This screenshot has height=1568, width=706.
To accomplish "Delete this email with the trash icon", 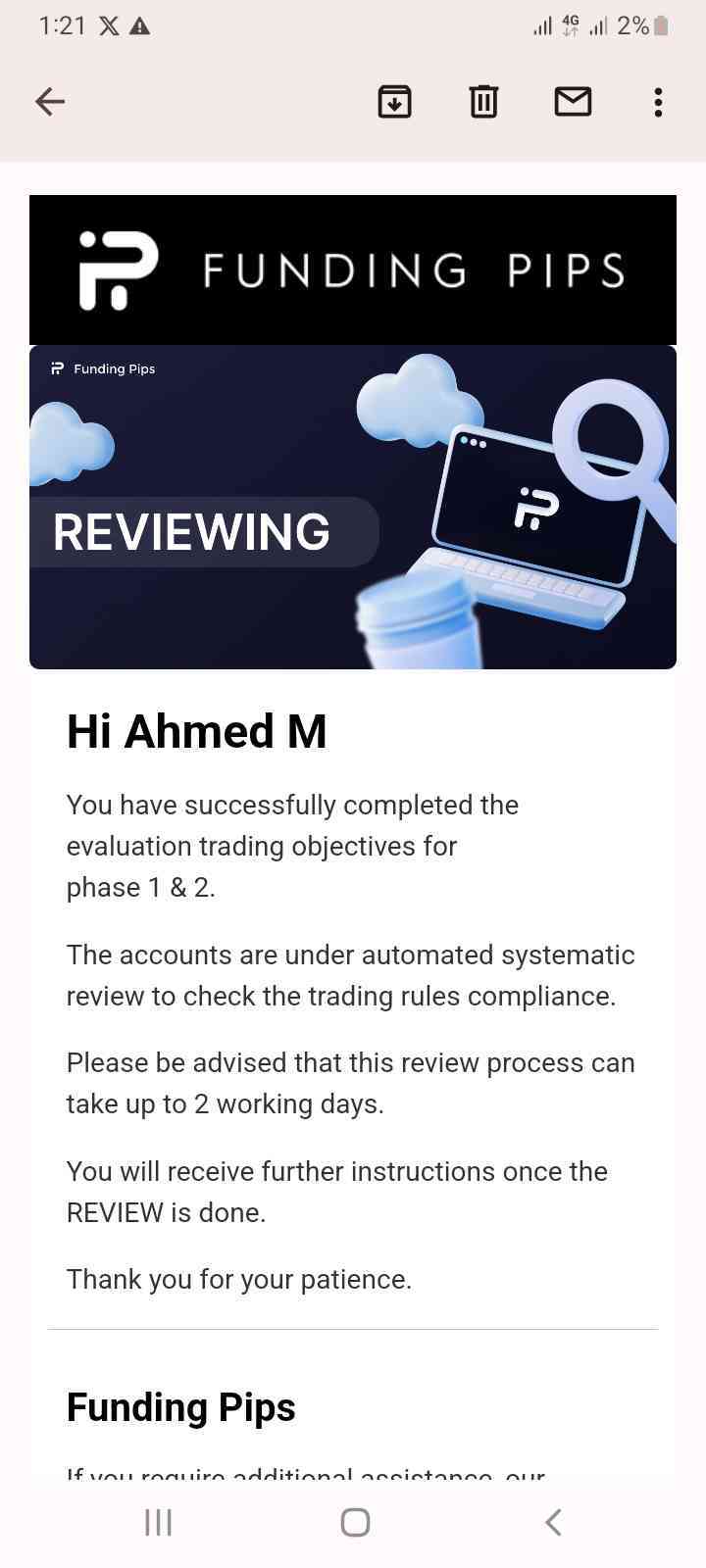I will pyautogui.click(x=483, y=101).
